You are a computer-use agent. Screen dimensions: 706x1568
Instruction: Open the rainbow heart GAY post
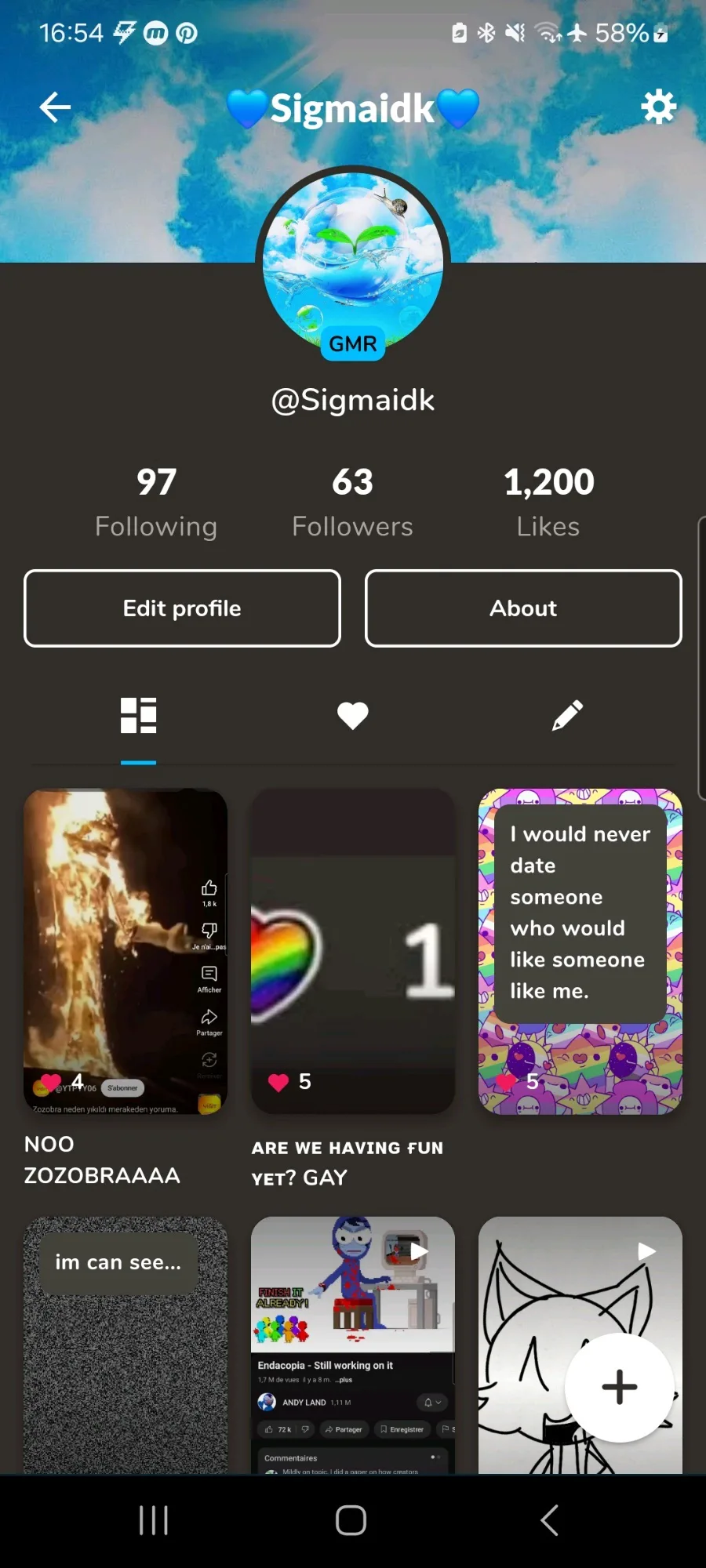click(353, 952)
